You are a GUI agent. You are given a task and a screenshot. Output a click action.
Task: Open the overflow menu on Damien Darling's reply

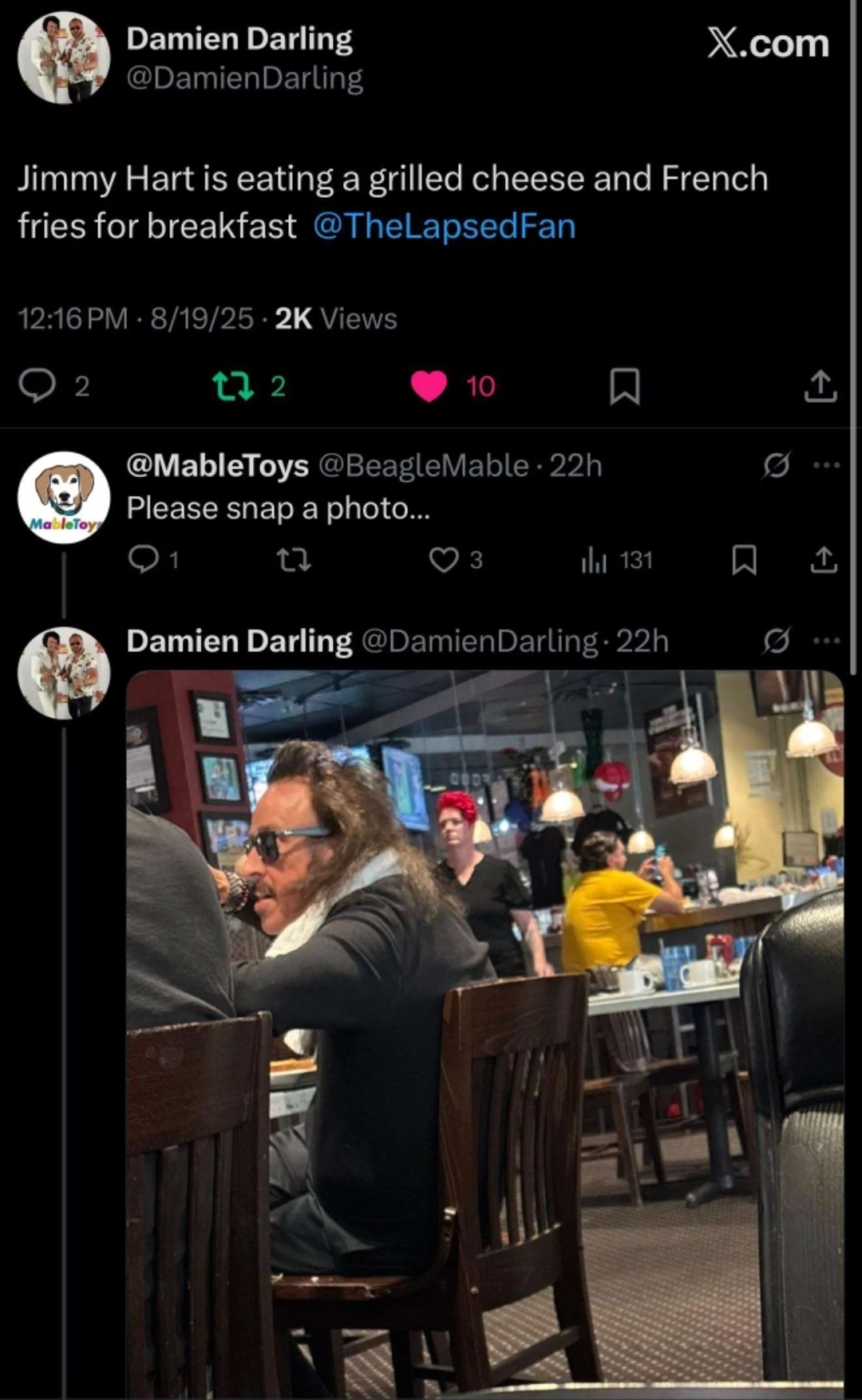pos(826,641)
